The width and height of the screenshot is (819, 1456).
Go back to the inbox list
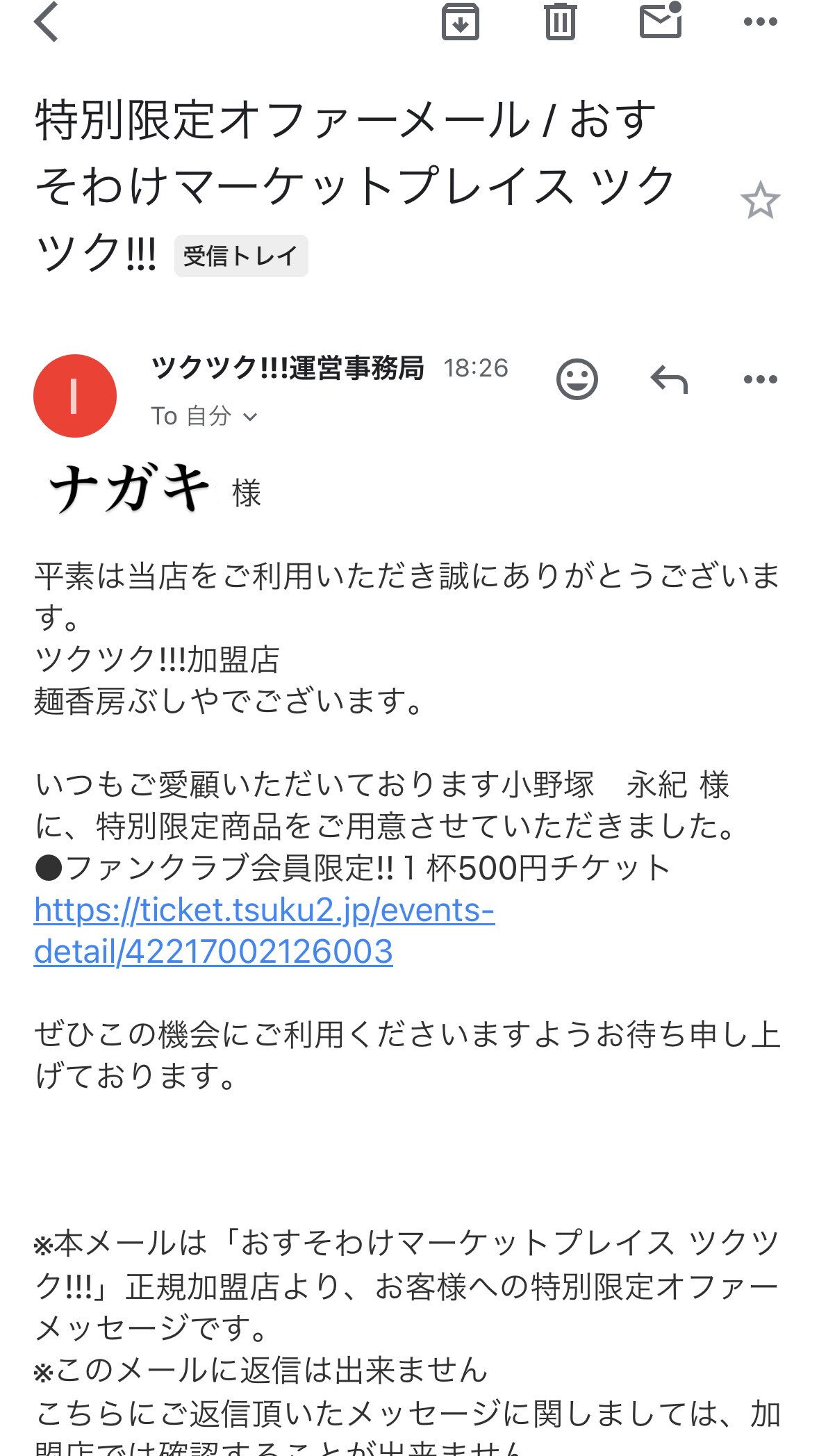(x=46, y=22)
